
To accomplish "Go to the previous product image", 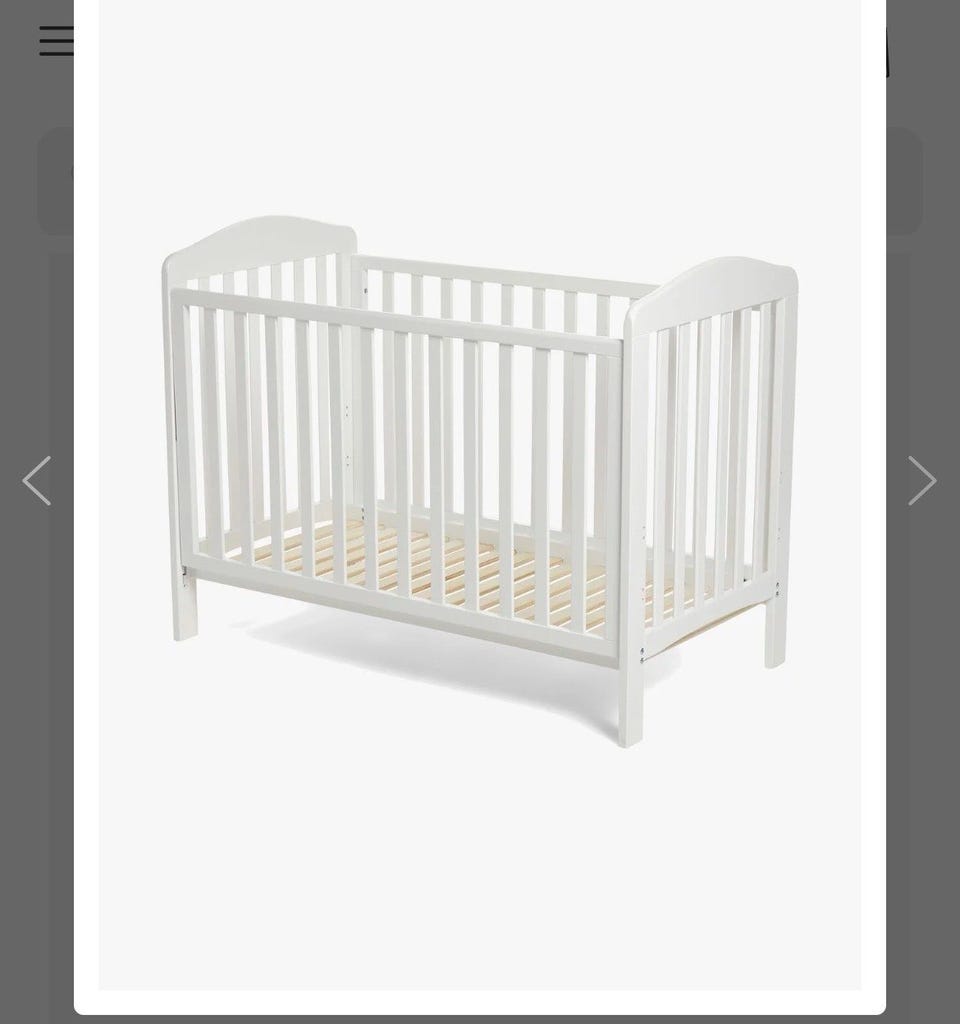I will point(37,481).
